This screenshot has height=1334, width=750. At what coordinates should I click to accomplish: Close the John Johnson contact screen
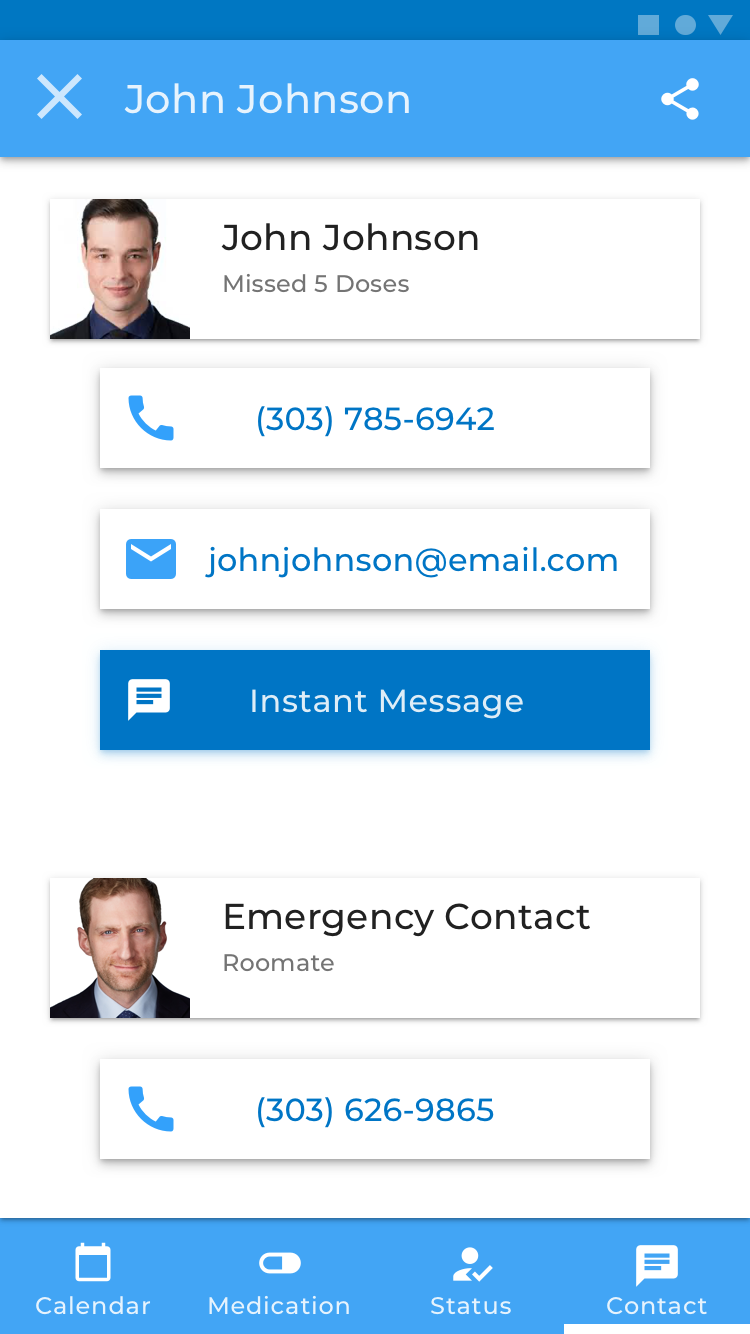click(59, 98)
